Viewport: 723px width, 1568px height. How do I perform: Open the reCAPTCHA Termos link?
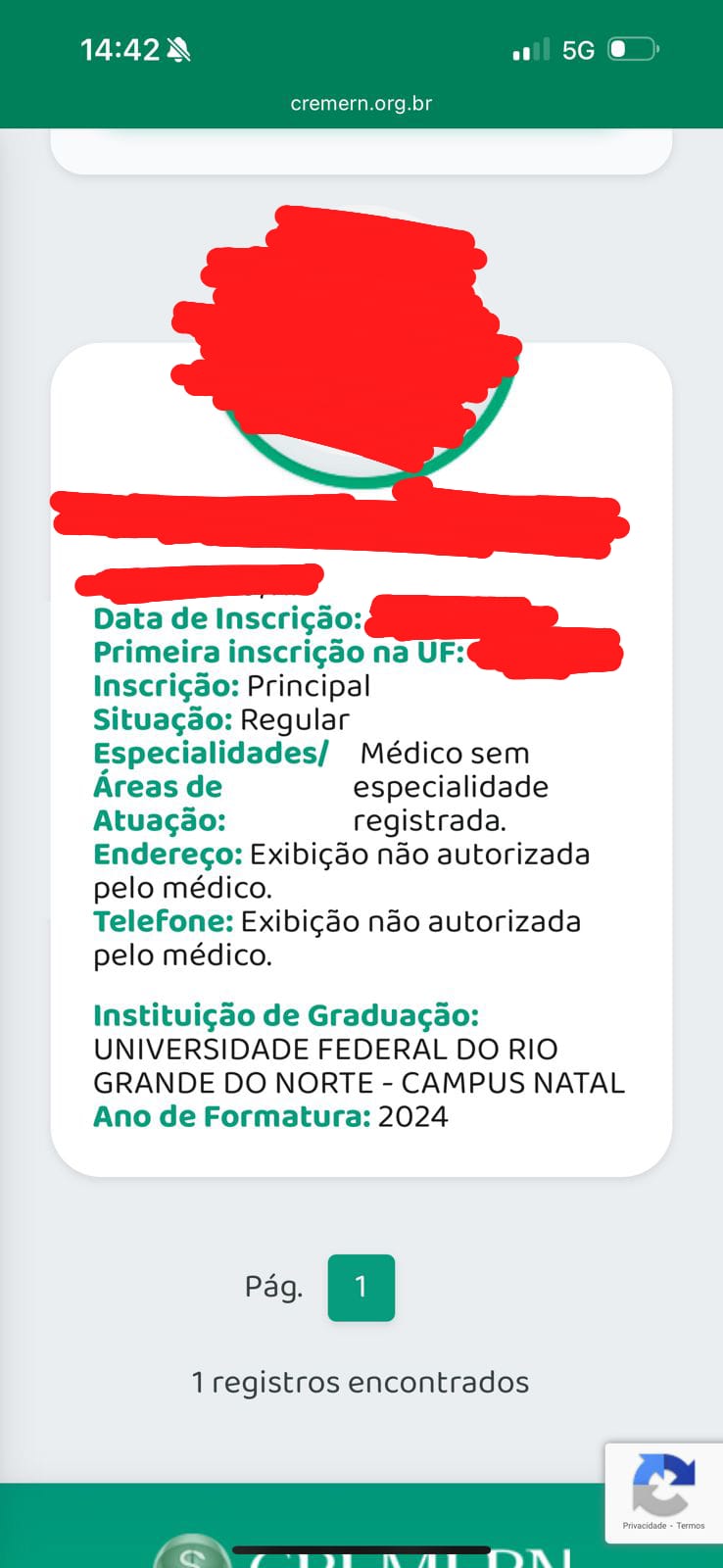[x=690, y=1526]
